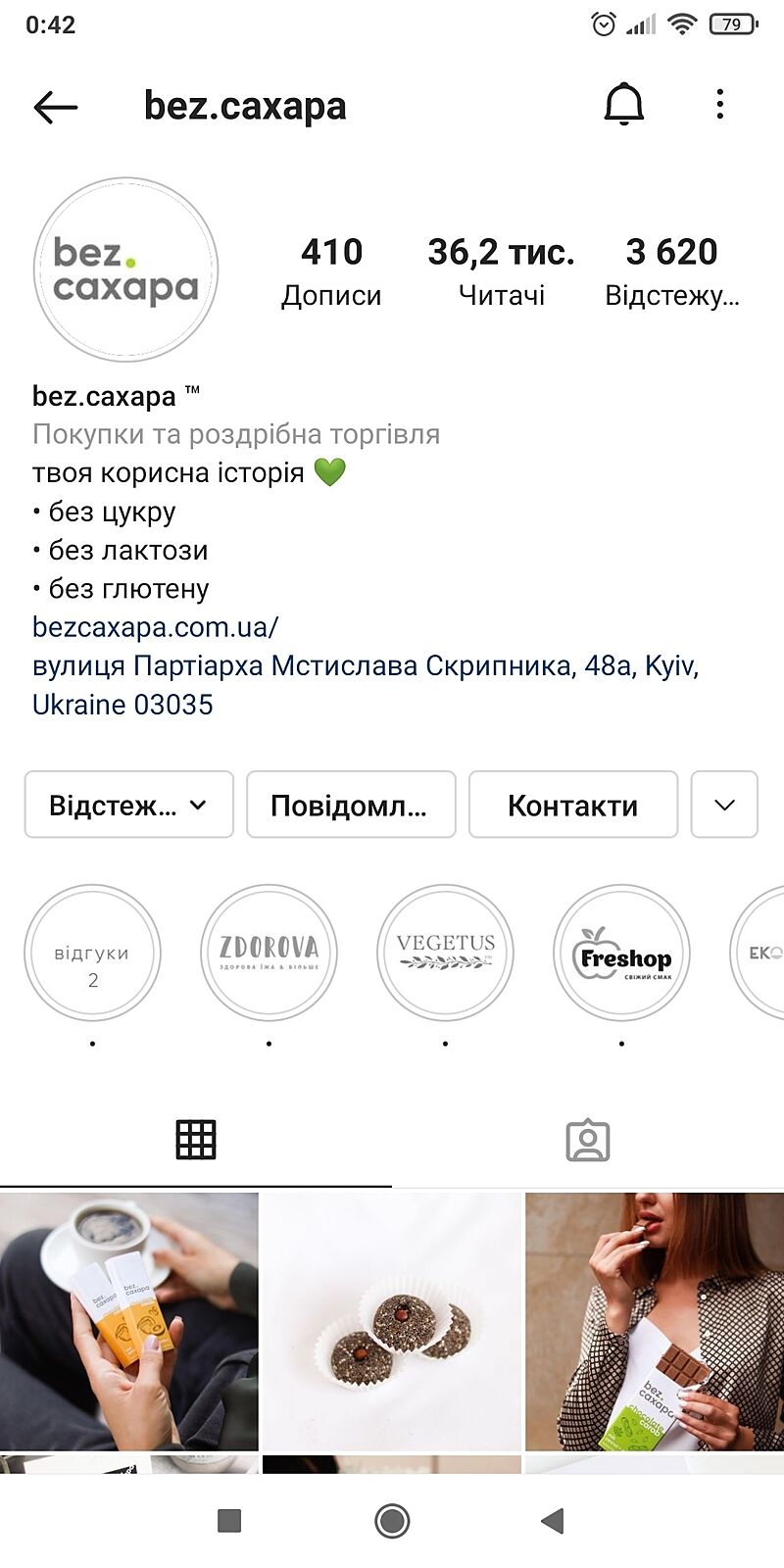This screenshot has width=784, height=1568.
Task: Open the notifications bell for bez.сахара
Action: [623, 105]
